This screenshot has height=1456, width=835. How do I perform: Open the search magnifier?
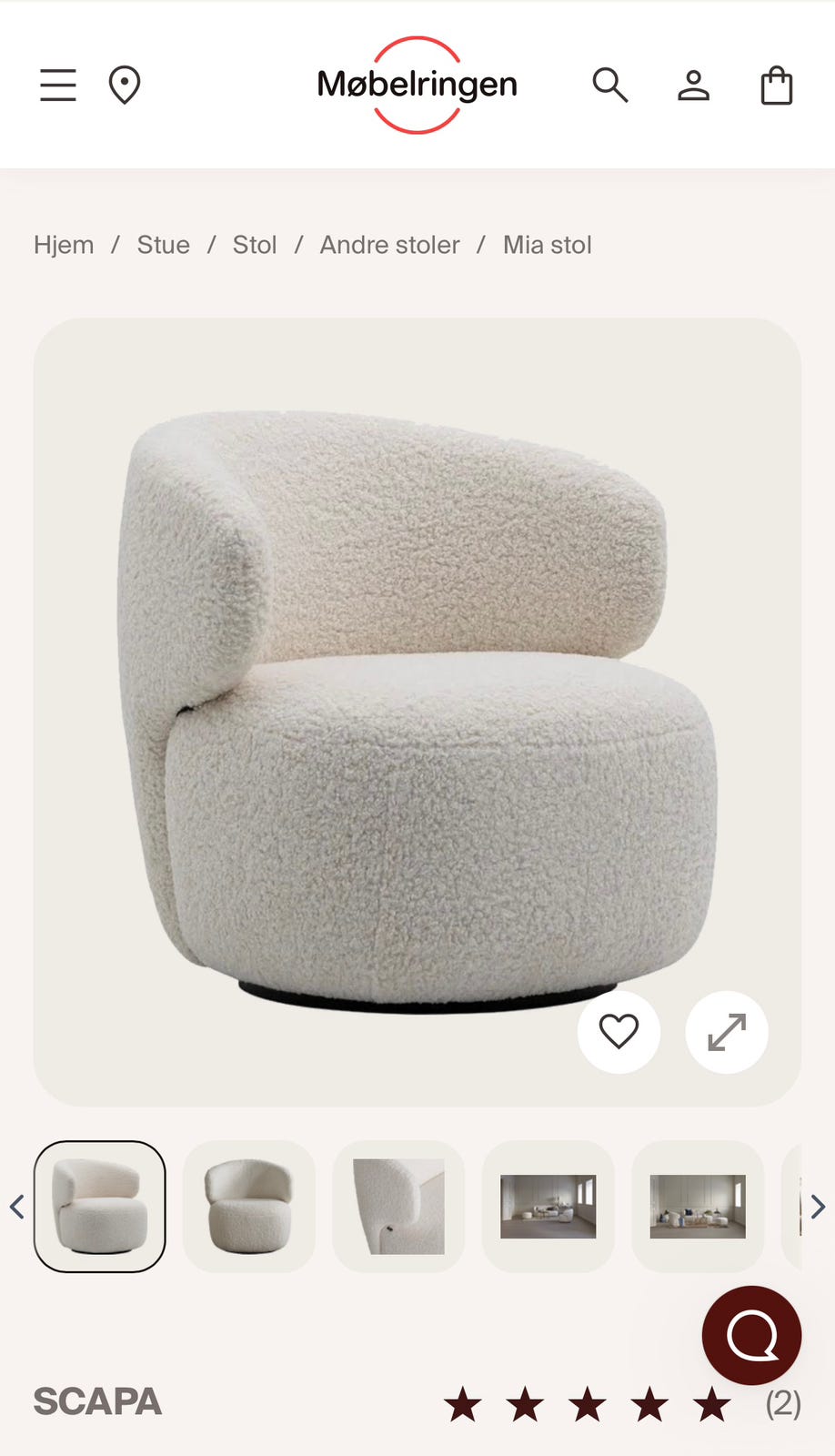point(610,86)
